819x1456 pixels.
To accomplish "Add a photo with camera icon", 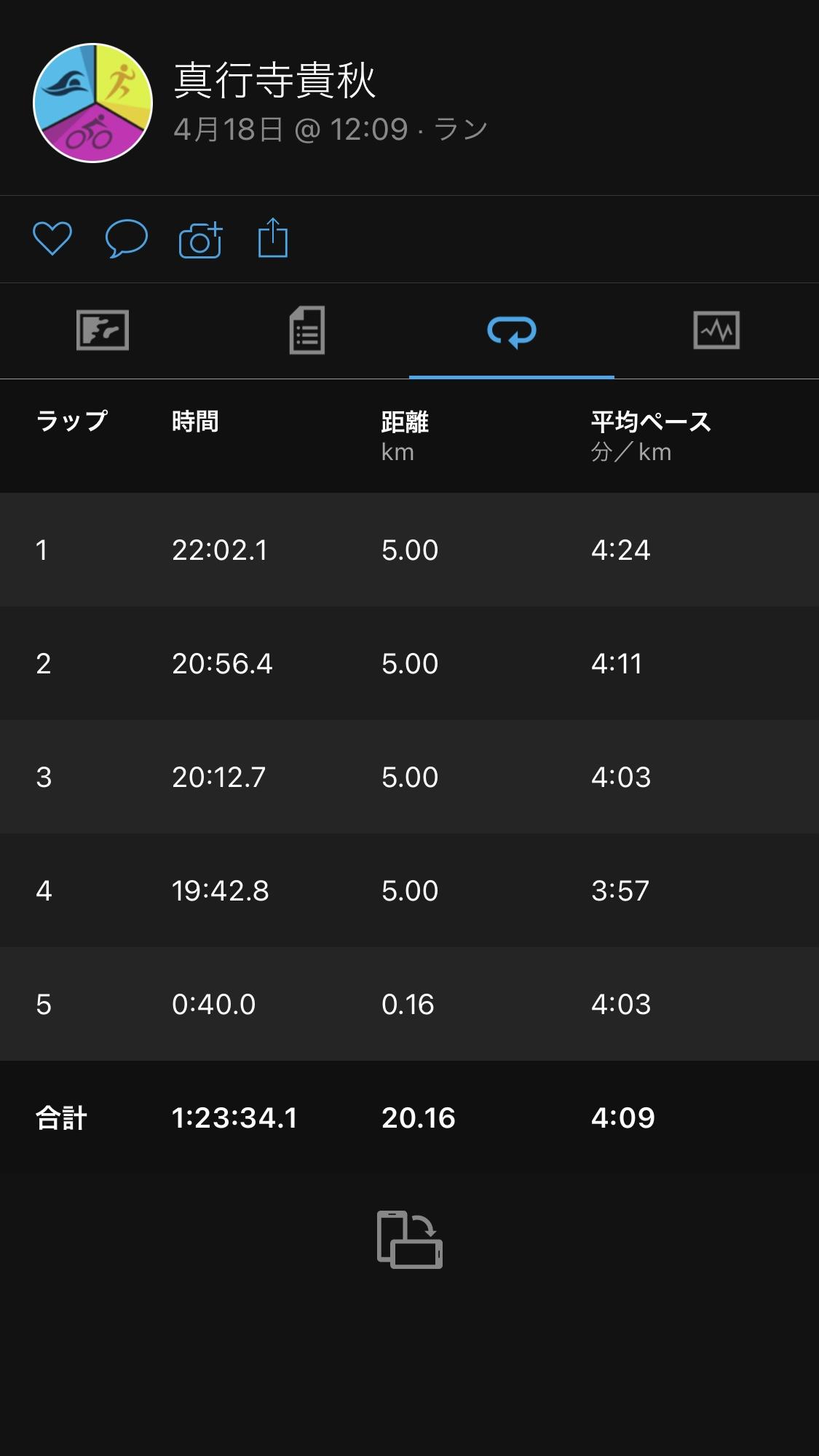I will pyautogui.click(x=200, y=240).
